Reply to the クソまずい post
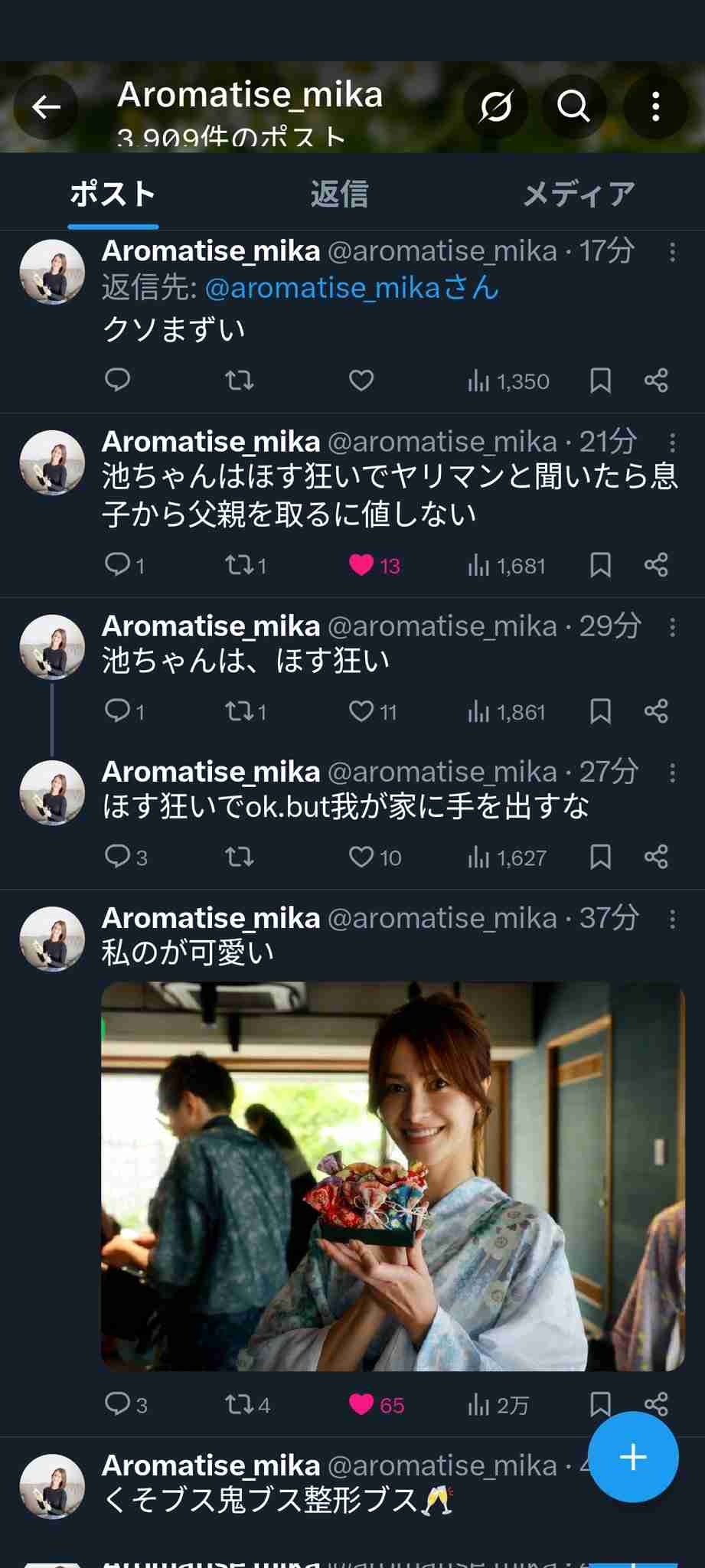The image size is (705, 1568). coord(117,381)
